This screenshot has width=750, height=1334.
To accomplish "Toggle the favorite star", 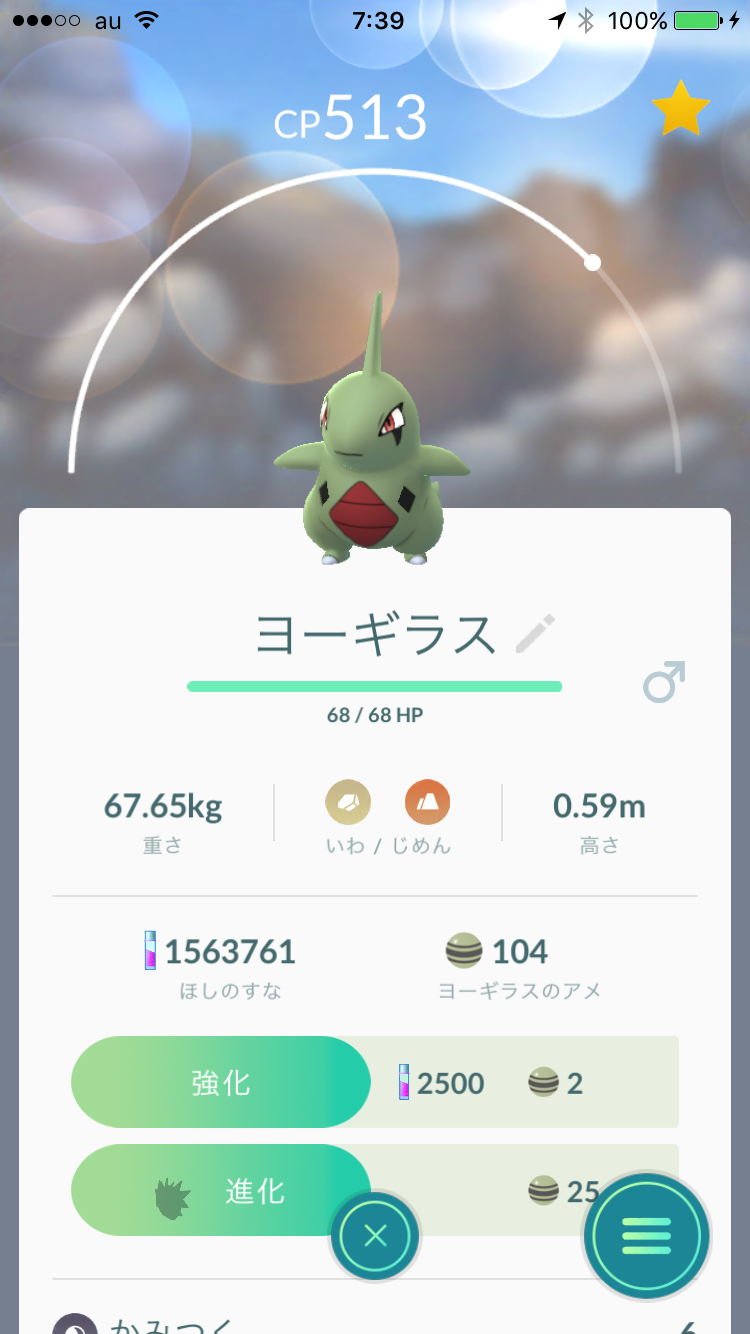I will click(681, 110).
